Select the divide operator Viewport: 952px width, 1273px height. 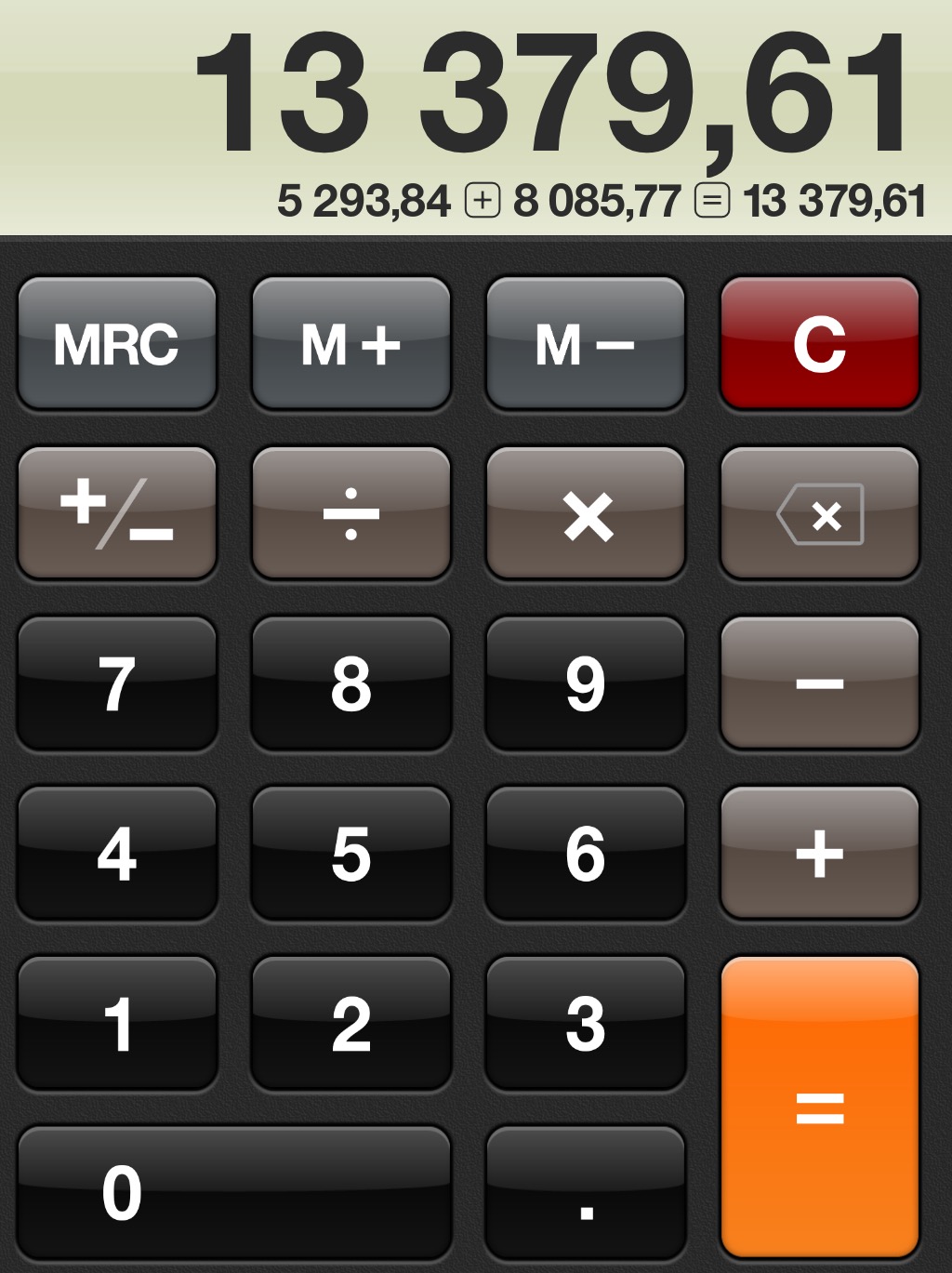pos(351,513)
